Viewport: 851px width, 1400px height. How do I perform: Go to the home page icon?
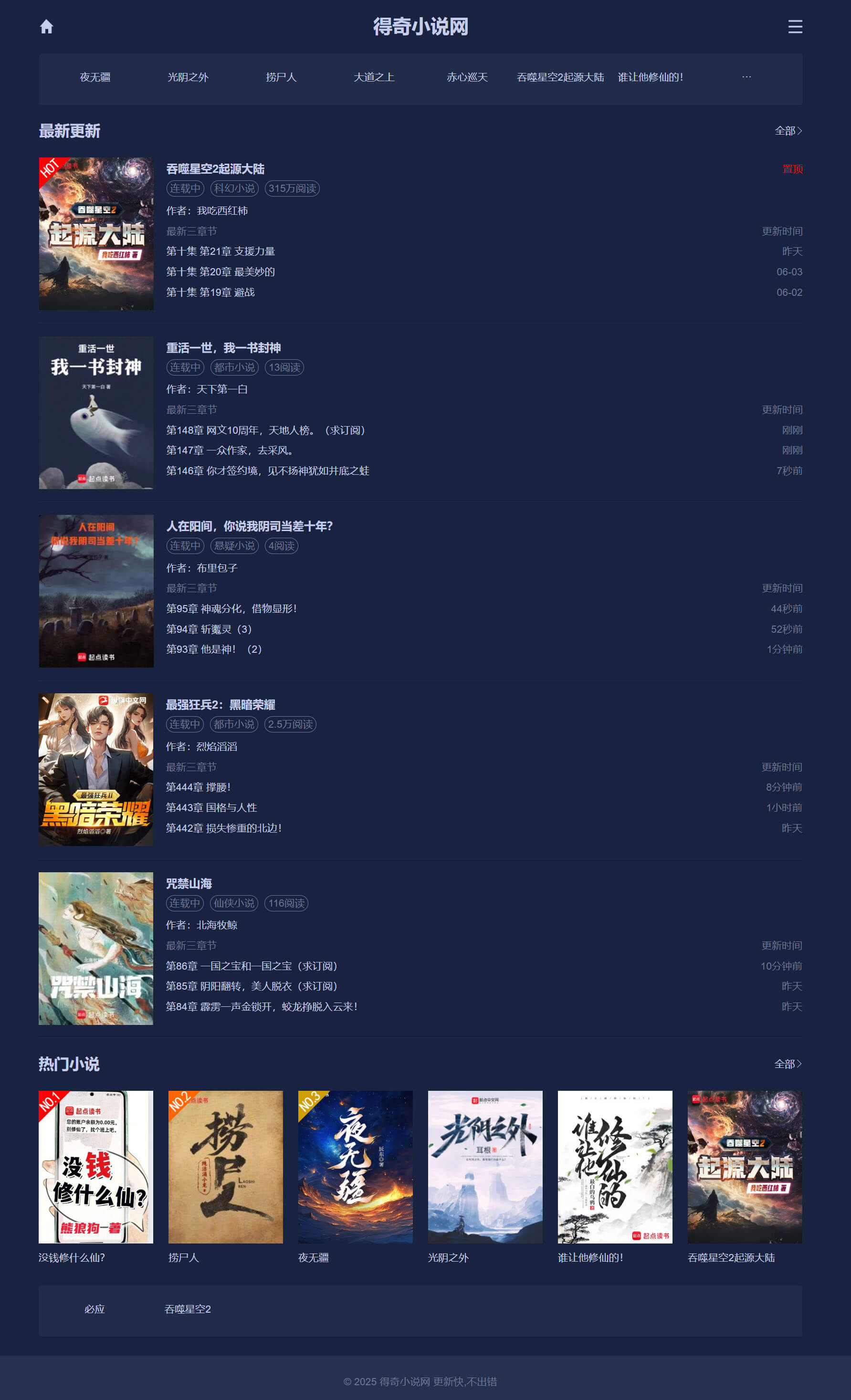coord(47,27)
